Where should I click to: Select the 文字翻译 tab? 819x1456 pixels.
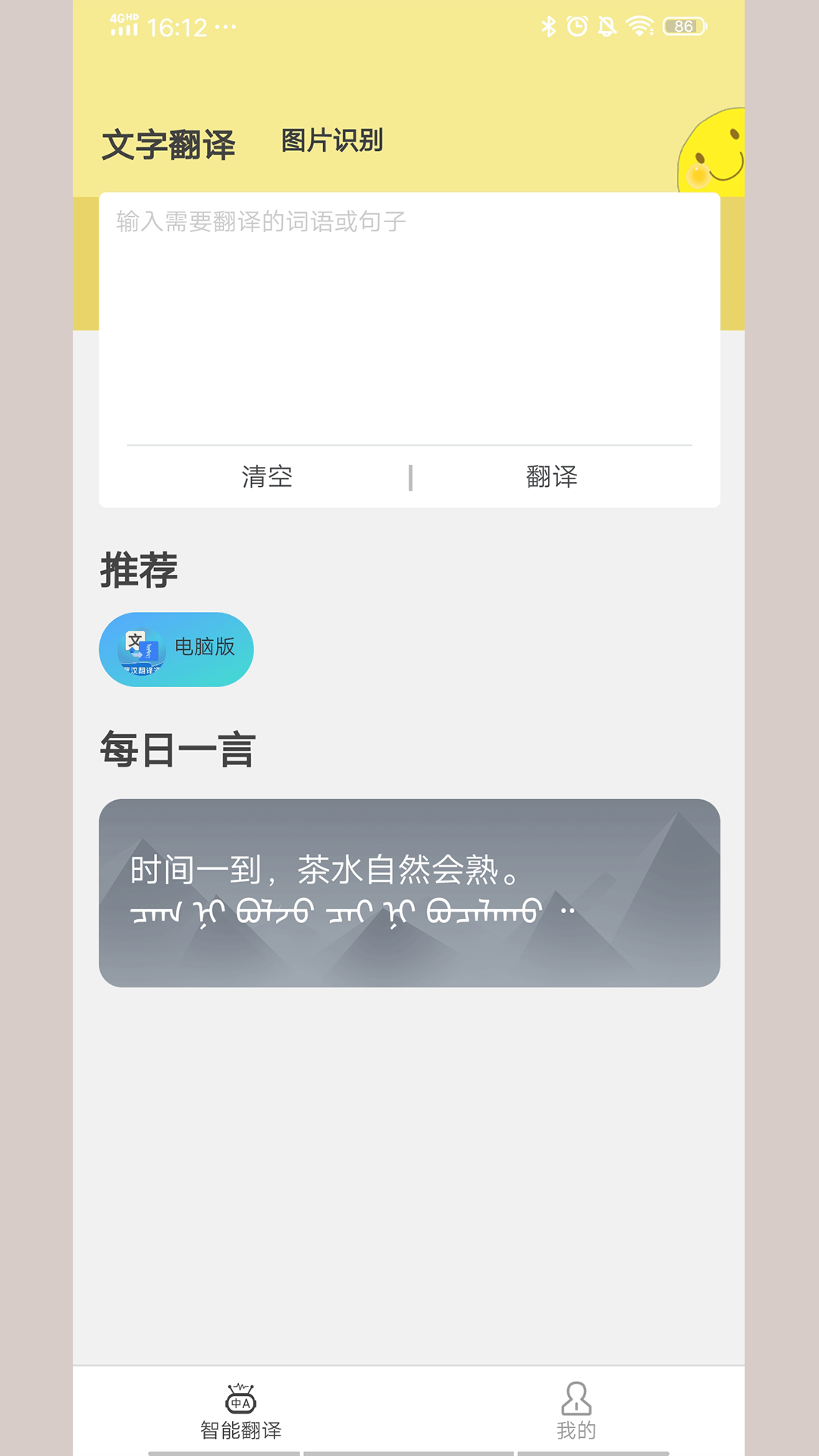coord(168,144)
